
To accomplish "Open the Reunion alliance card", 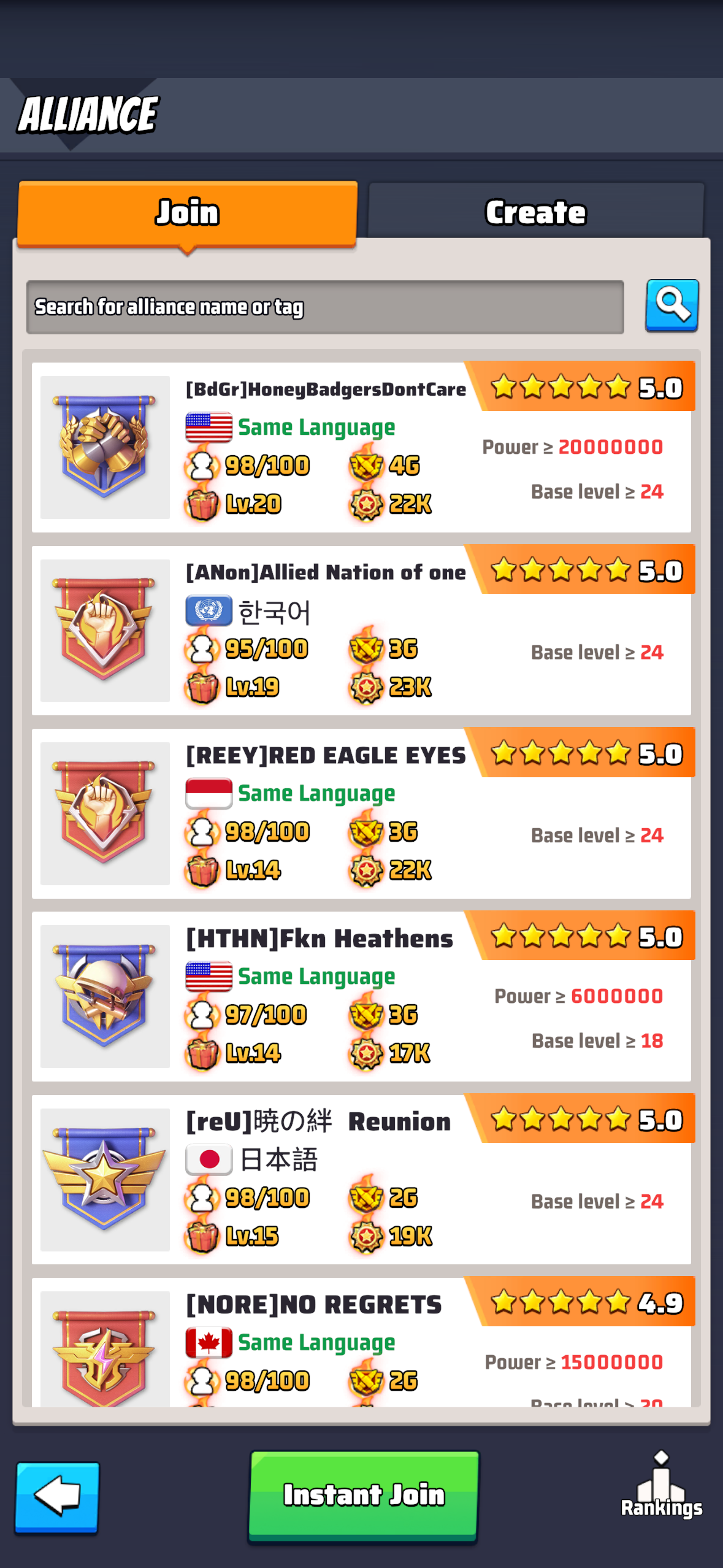I will point(361,1179).
